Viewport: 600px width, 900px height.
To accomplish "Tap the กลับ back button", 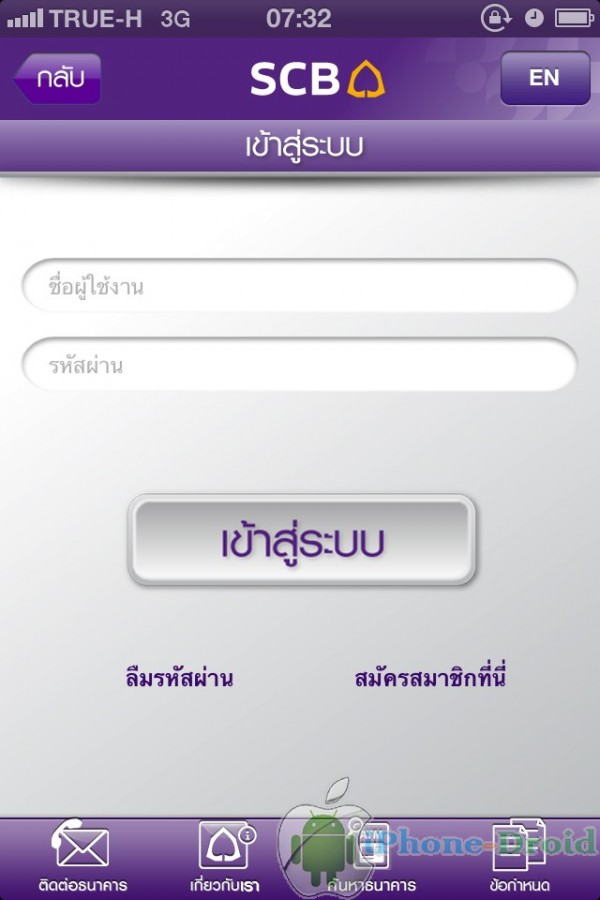I will [57, 78].
